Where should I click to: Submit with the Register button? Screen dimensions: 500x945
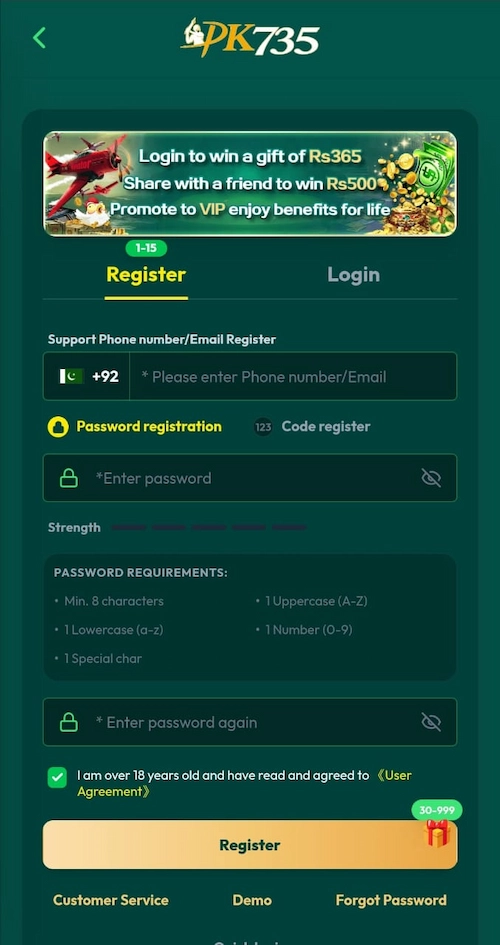tap(249, 844)
